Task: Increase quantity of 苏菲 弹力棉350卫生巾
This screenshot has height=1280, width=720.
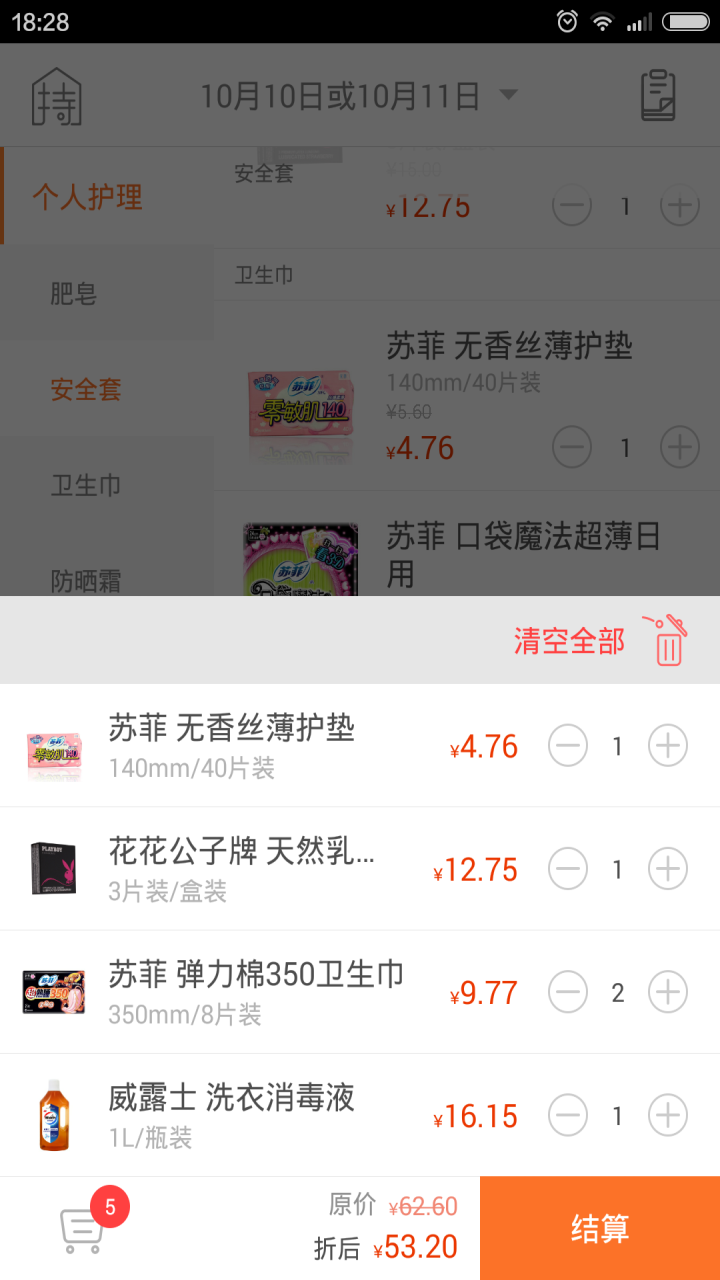Action: pyautogui.click(x=668, y=992)
